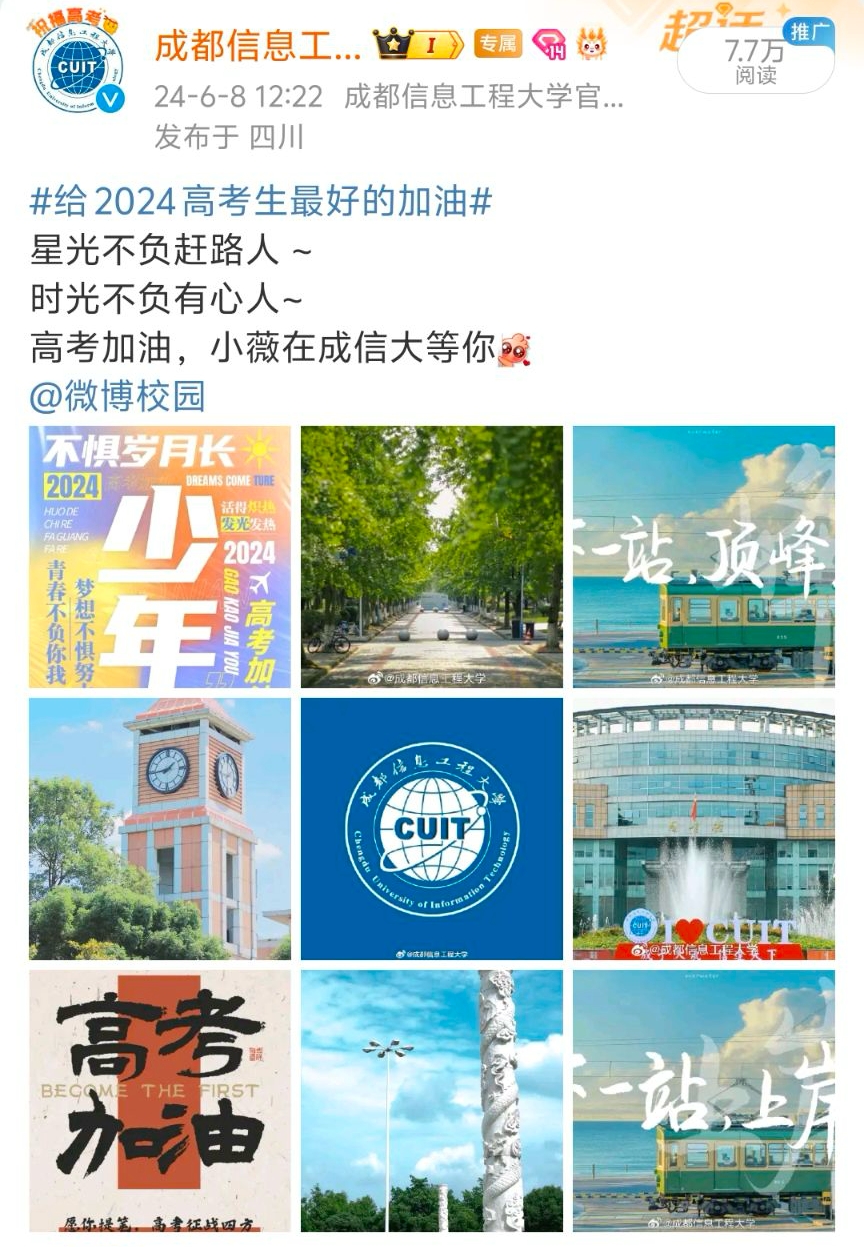
Task: Open the 成都信息工... account name
Action: click(x=257, y=45)
